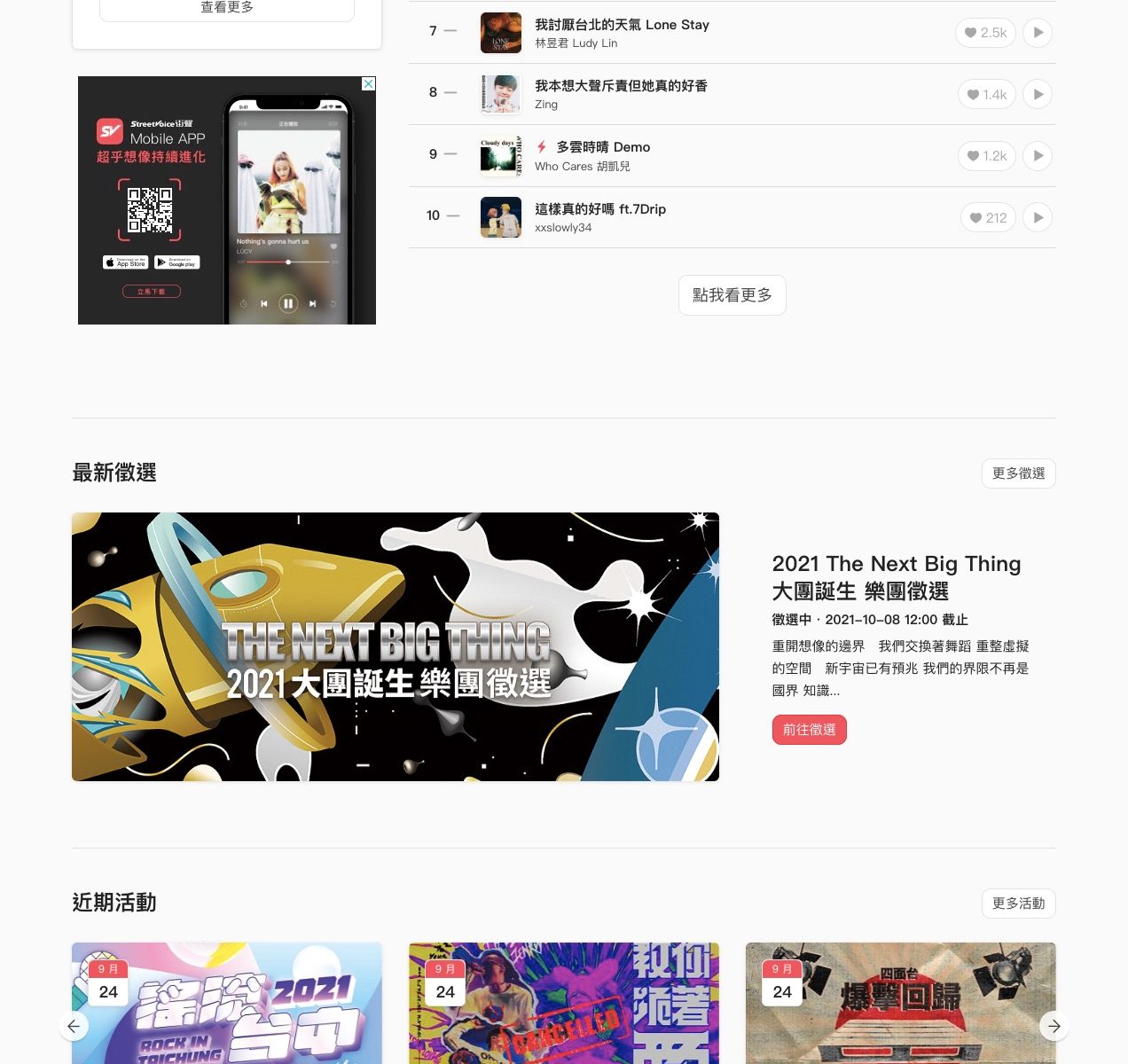The height and width of the screenshot is (1064, 1128).
Task: Play 這樣真的好嗎 ft.7Drip
Action: pyautogui.click(x=1037, y=218)
